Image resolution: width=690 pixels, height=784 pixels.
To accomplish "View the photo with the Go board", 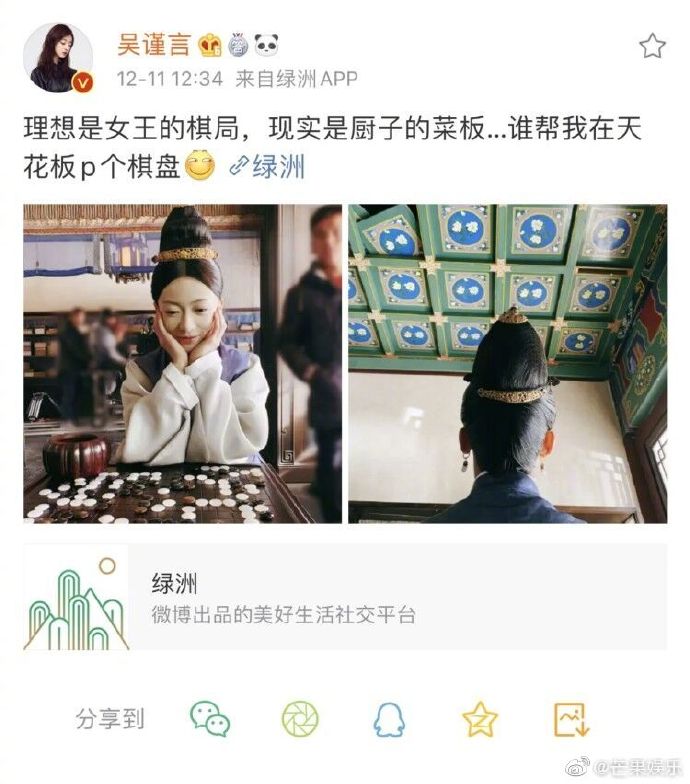I will pos(182,363).
